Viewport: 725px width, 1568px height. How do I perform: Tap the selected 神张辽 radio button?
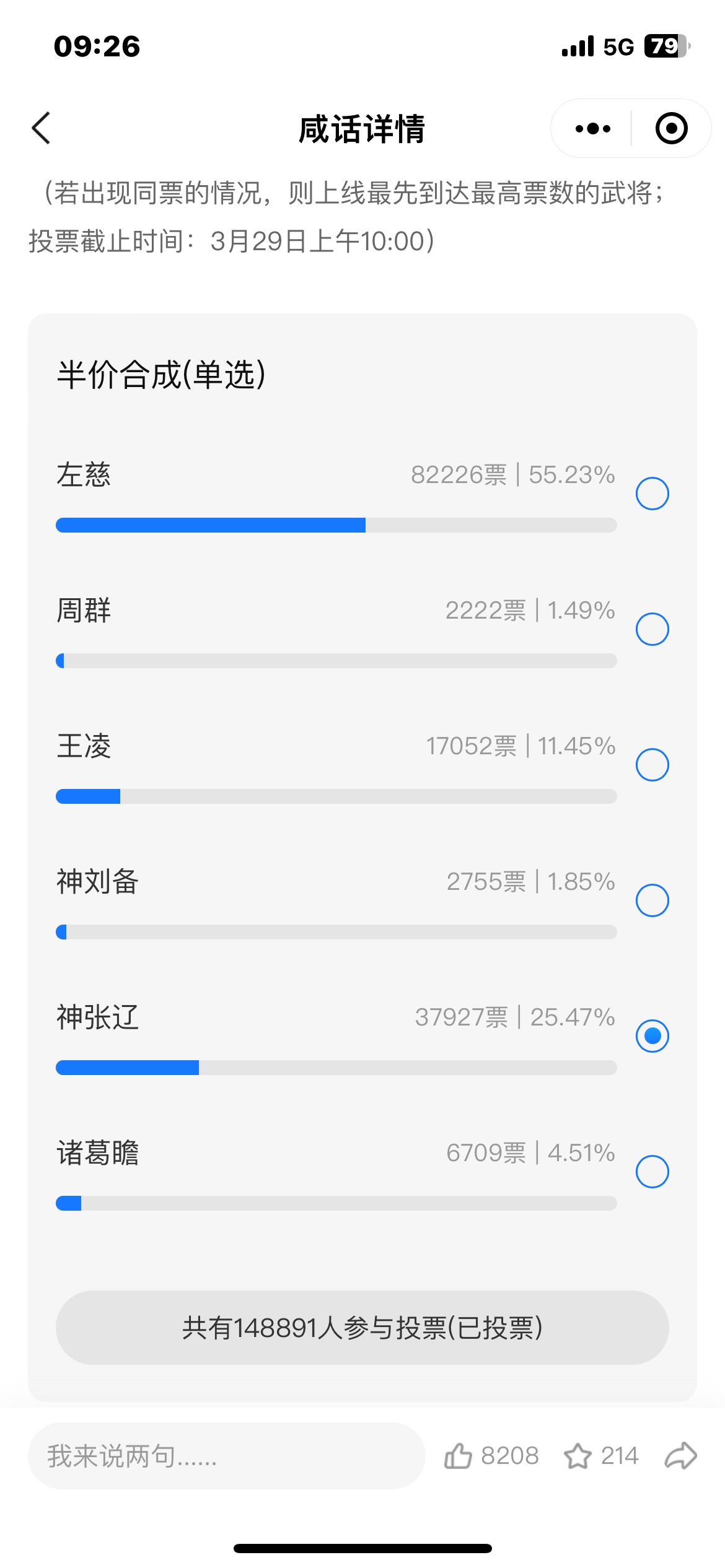652,1036
